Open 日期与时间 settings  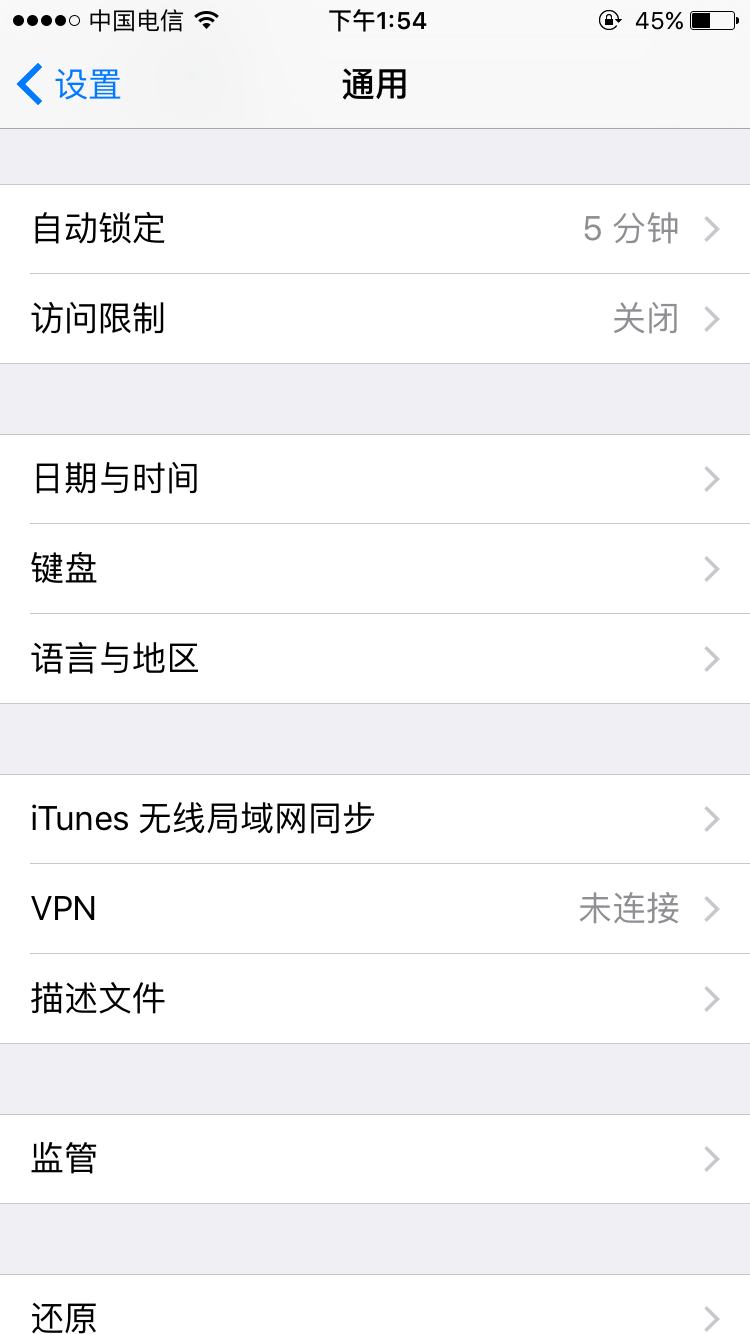pos(375,479)
